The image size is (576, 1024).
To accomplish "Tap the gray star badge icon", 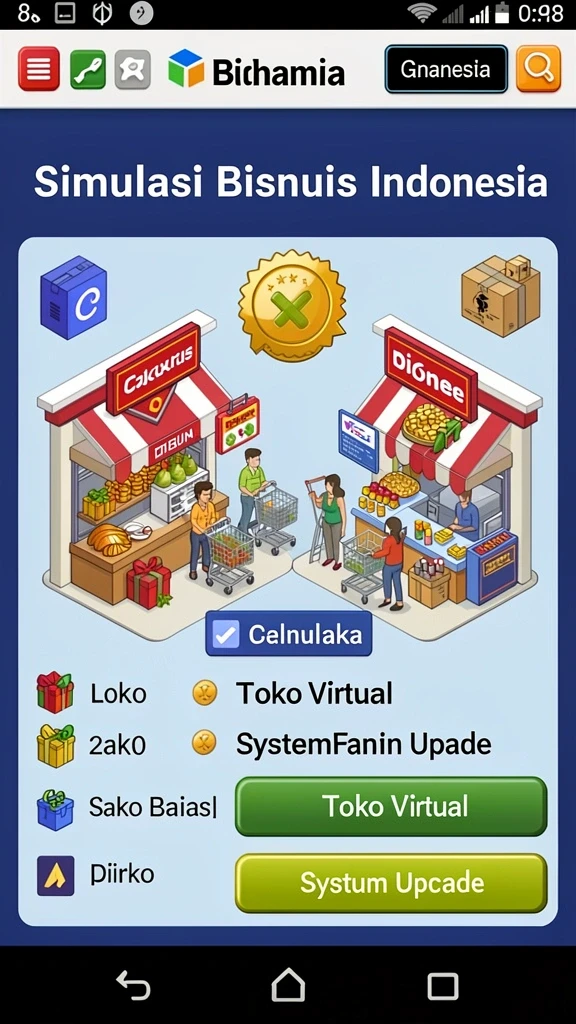I will pos(133,69).
